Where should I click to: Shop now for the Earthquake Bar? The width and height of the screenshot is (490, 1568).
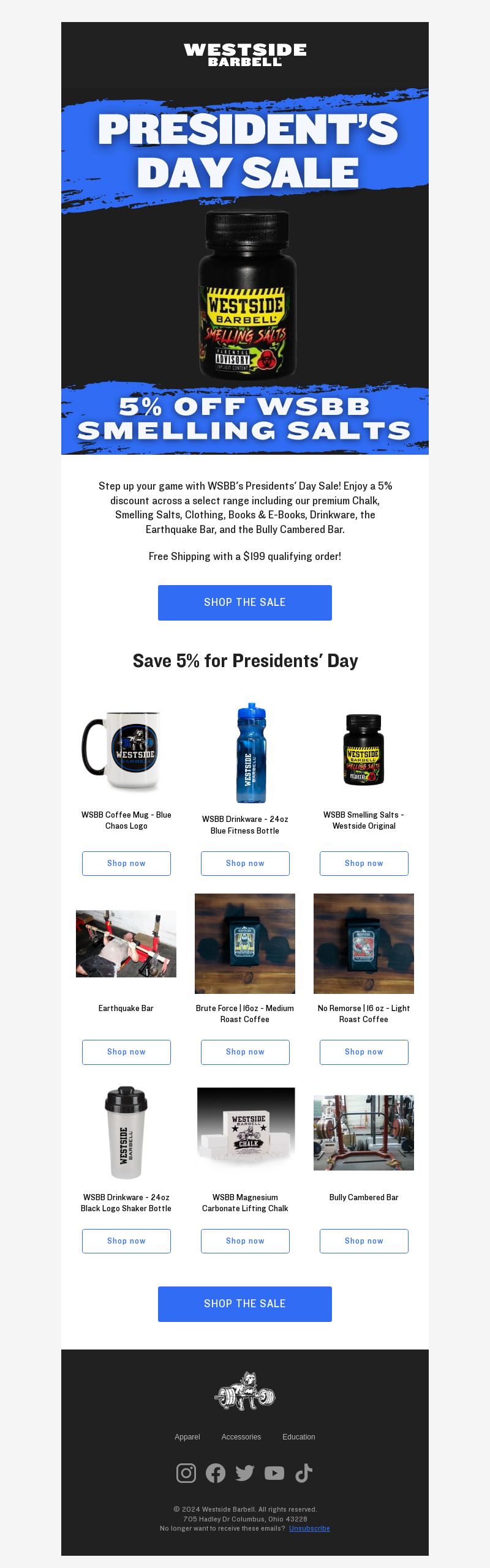pos(126,1051)
